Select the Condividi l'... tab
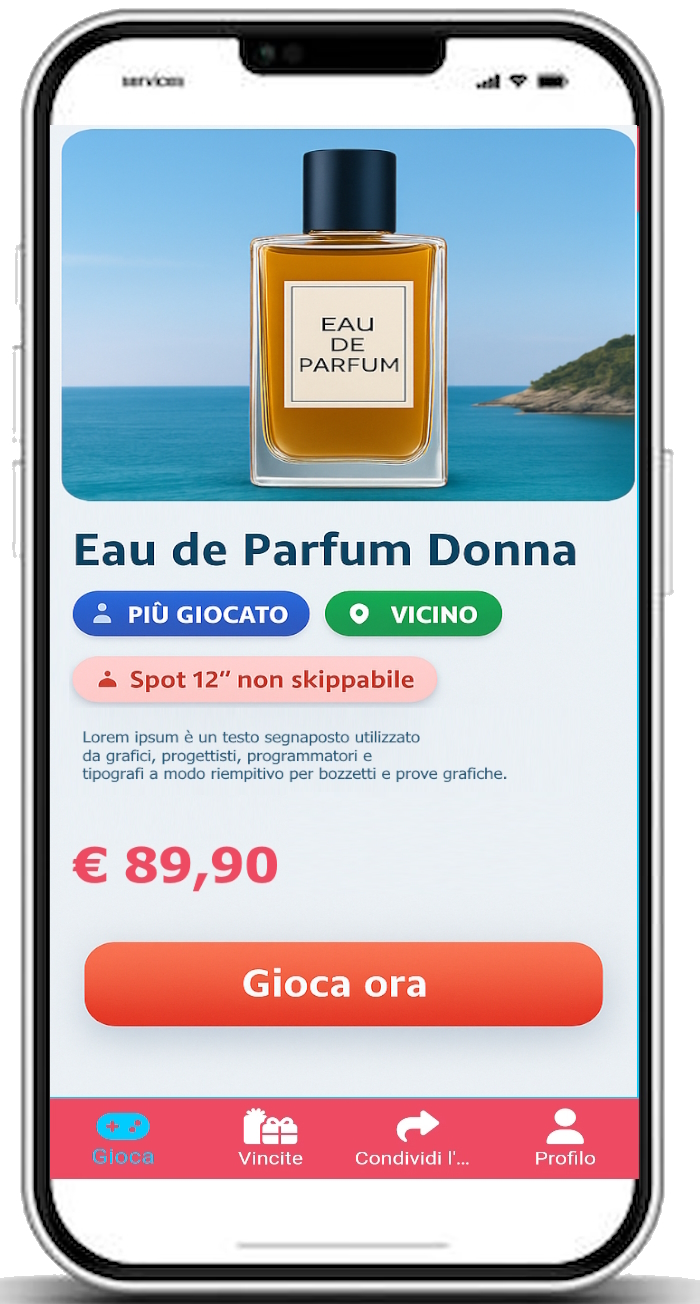Viewport: 700px width, 1304px height. point(413,1140)
